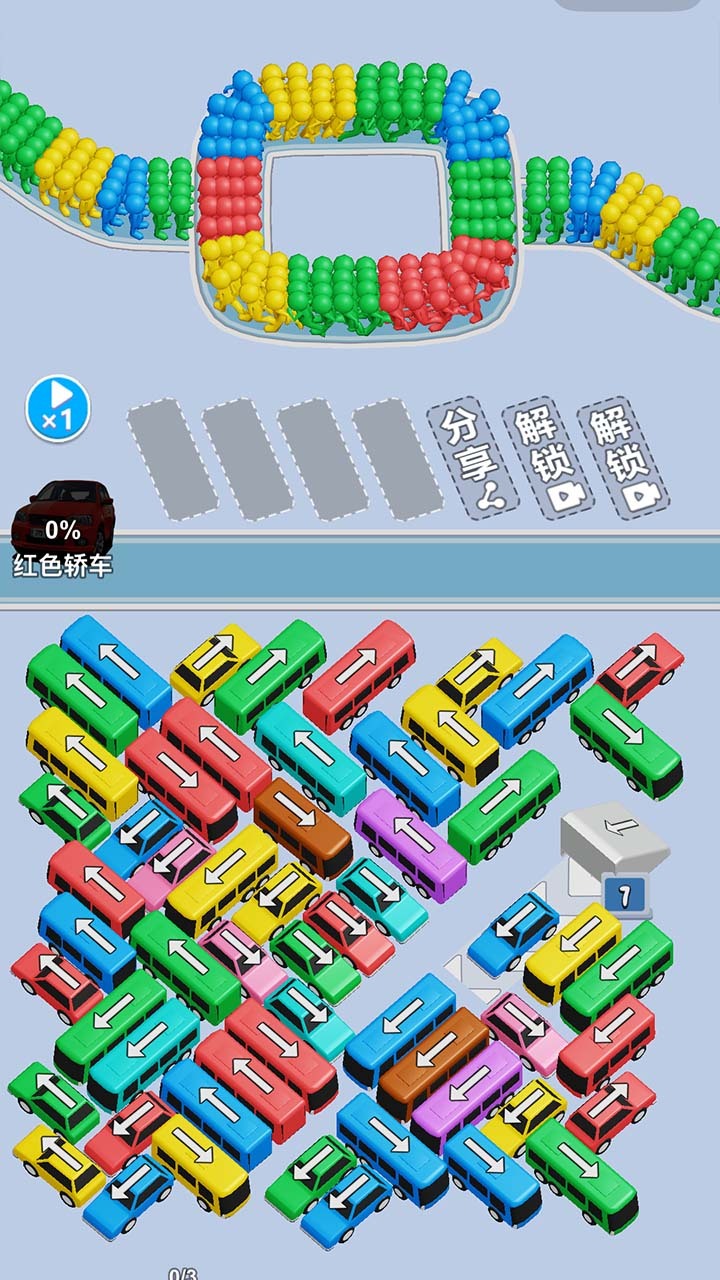This screenshot has width=720, height=1280.
Task: Tap the long brown bus near purple bus
Action: click(433, 1062)
